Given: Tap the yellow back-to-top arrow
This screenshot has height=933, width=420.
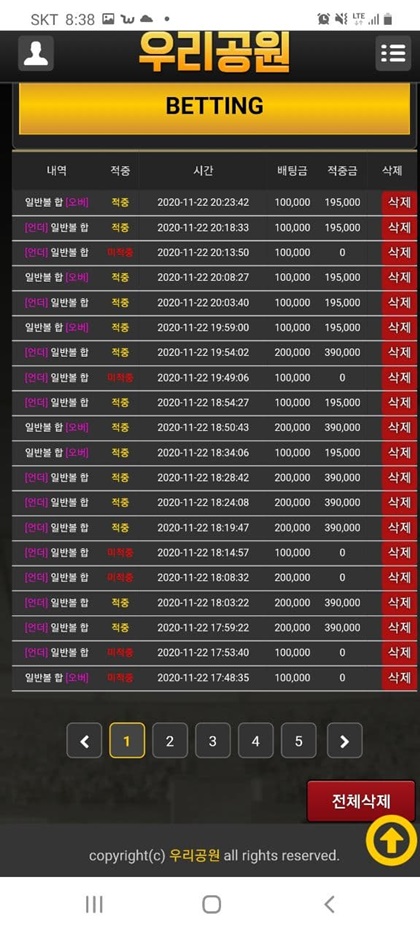Looking at the screenshot, I should (x=391, y=840).
